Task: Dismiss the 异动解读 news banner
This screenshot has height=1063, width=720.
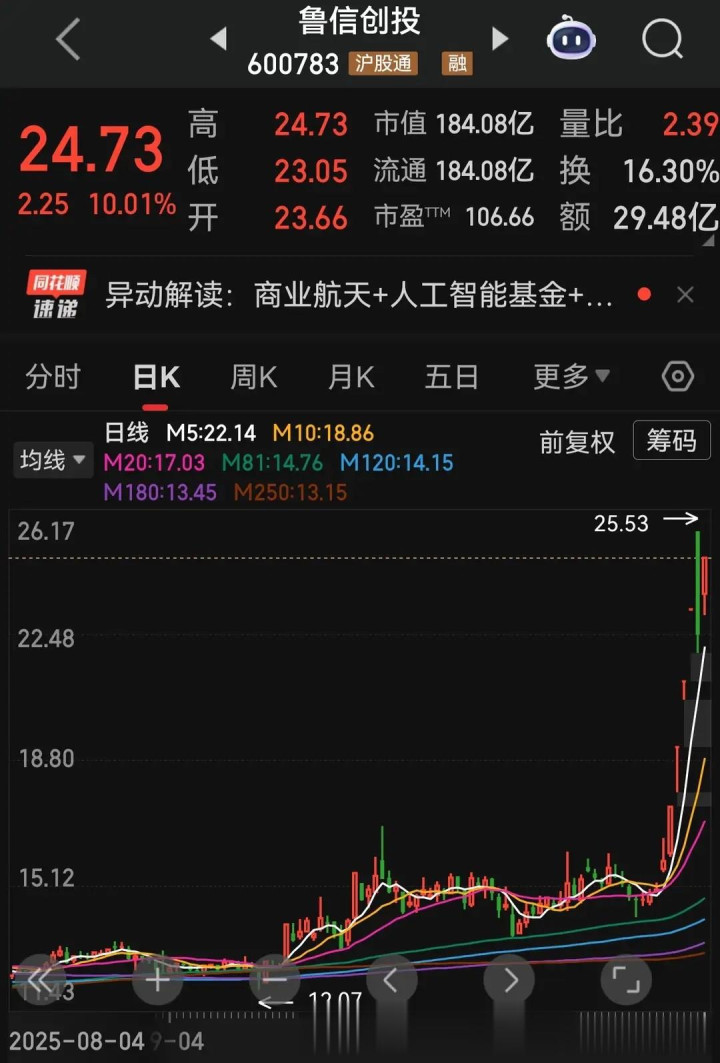Action: [685, 295]
